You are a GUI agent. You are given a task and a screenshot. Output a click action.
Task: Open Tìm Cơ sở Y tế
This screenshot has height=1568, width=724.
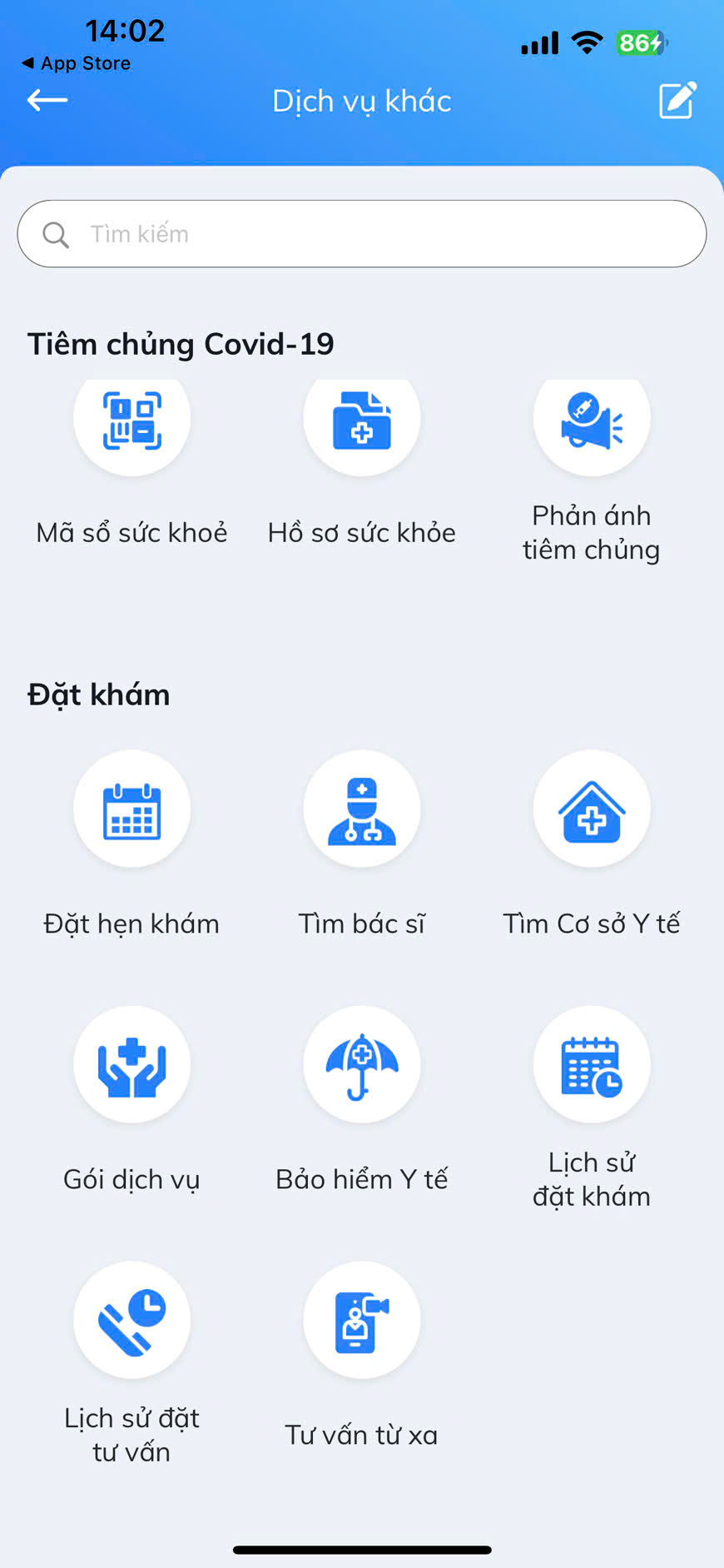592,809
